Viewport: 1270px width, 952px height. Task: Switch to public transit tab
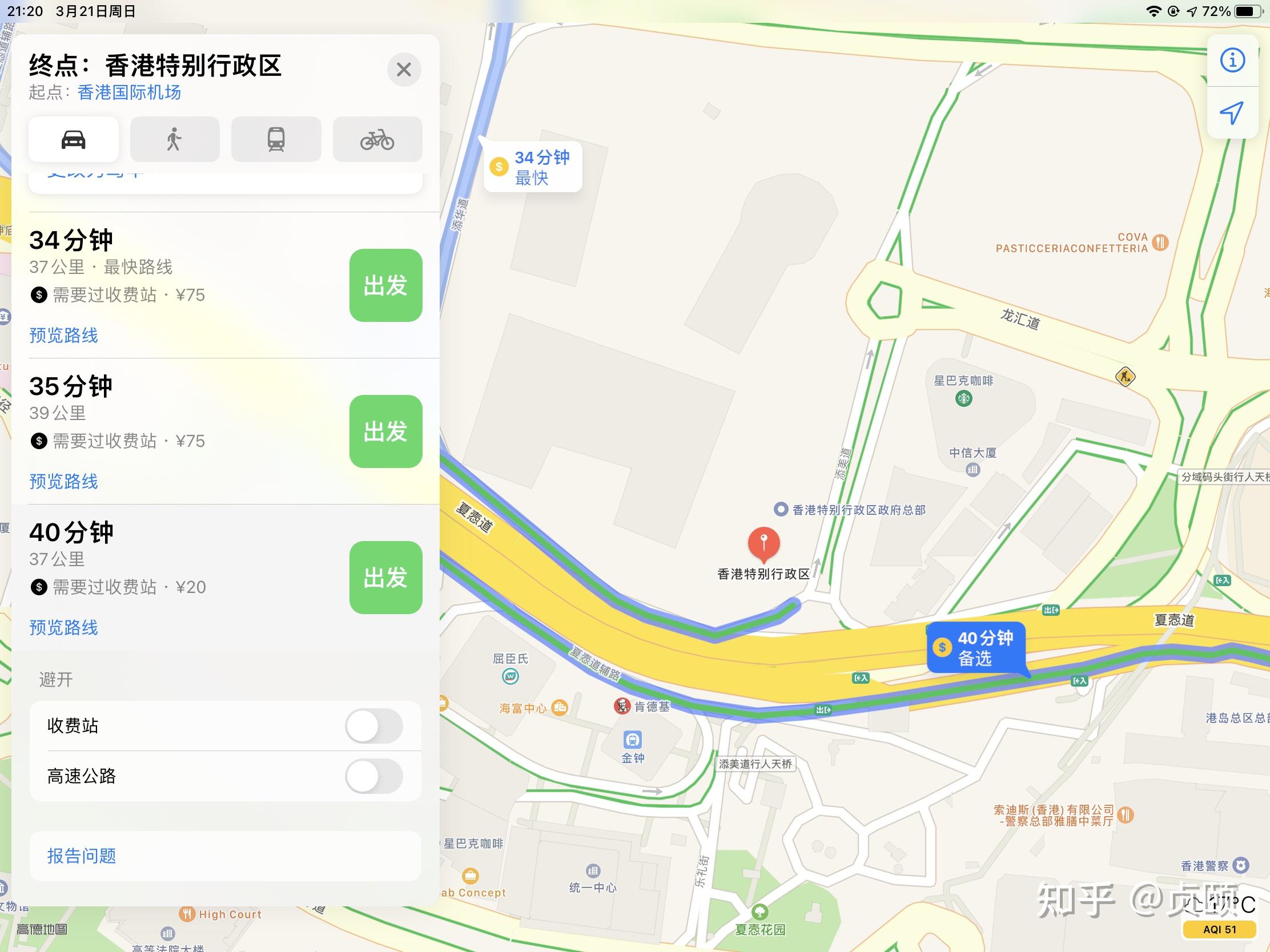pyautogui.click(x=276, y=139)
